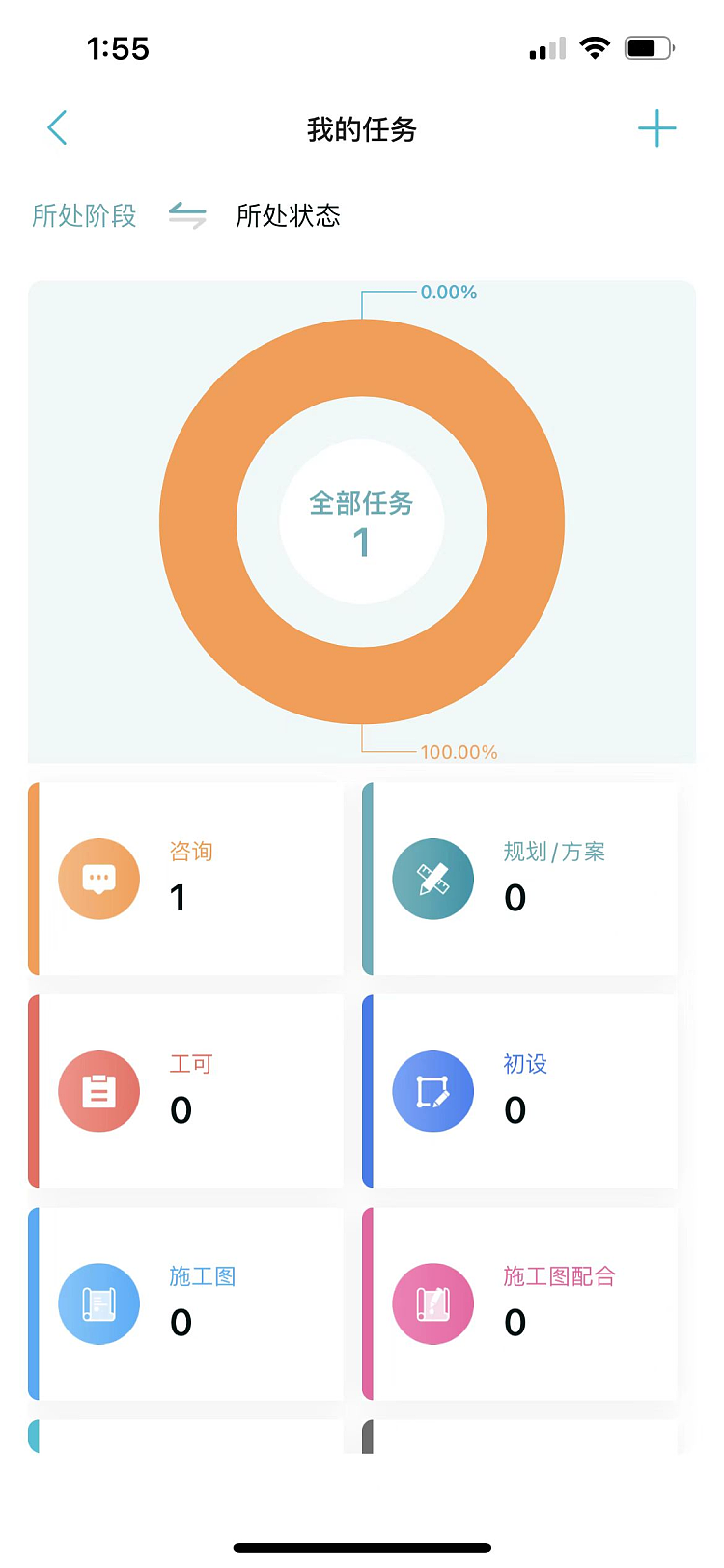The image size is (724, 1568).
Task: Tap the pink drawing icon on 施工图配合 card
Action: 432,1302
